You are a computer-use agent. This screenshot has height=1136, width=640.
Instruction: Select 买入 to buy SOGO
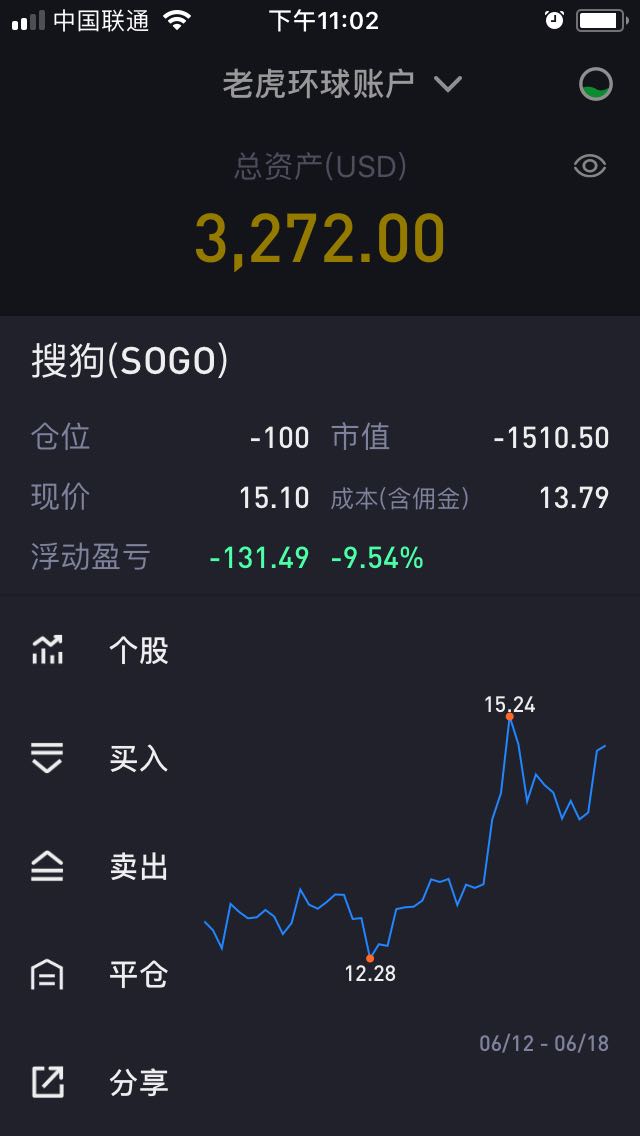coord(100,759)
